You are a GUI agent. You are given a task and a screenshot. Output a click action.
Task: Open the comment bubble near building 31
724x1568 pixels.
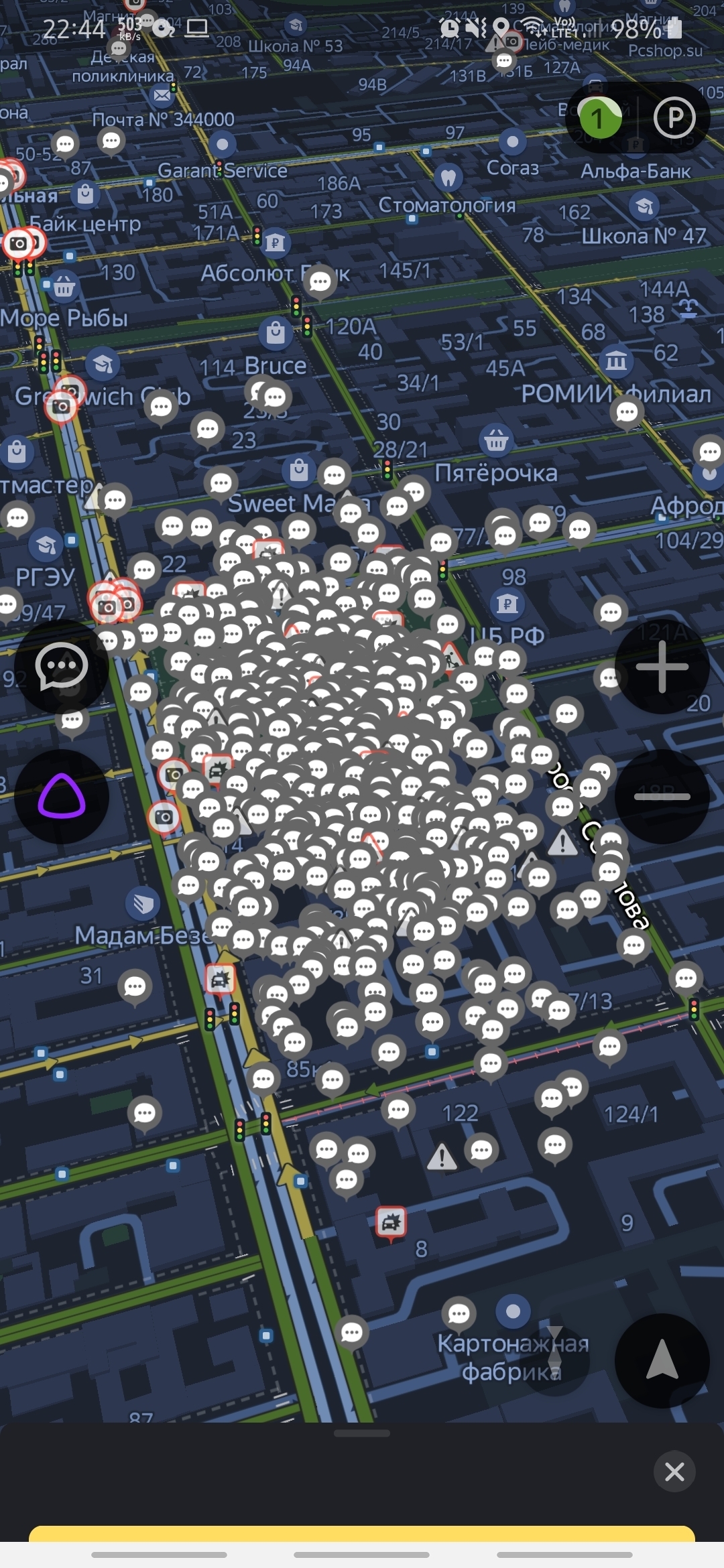pos(135,986)
